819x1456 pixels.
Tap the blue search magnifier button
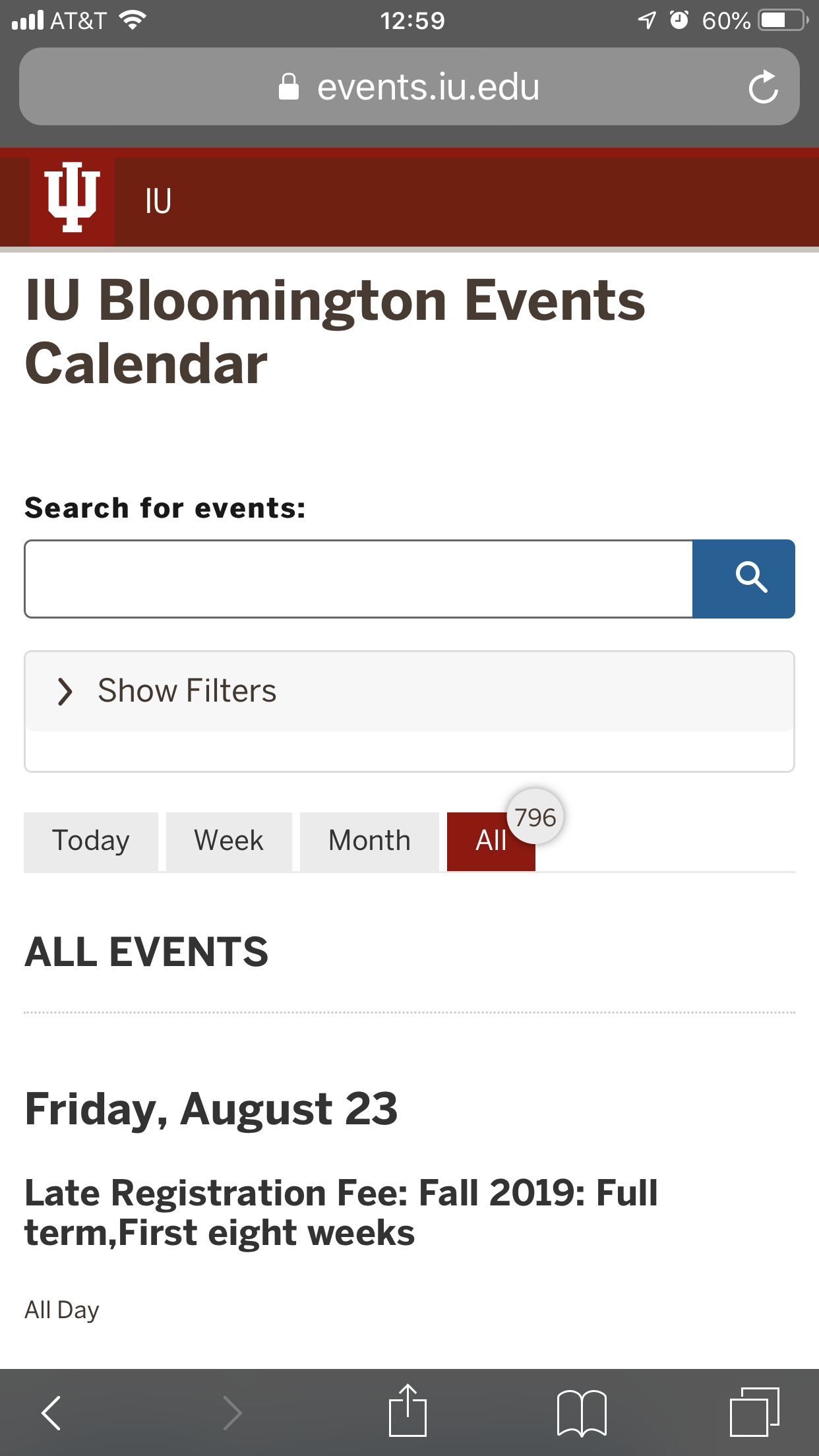point(743,578)
